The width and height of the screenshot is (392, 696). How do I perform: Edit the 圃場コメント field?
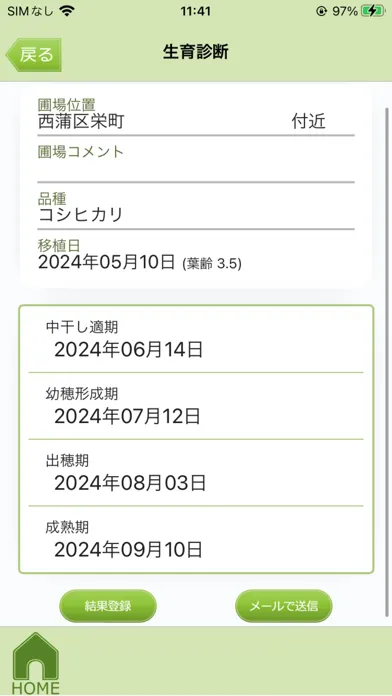[196, 163]
